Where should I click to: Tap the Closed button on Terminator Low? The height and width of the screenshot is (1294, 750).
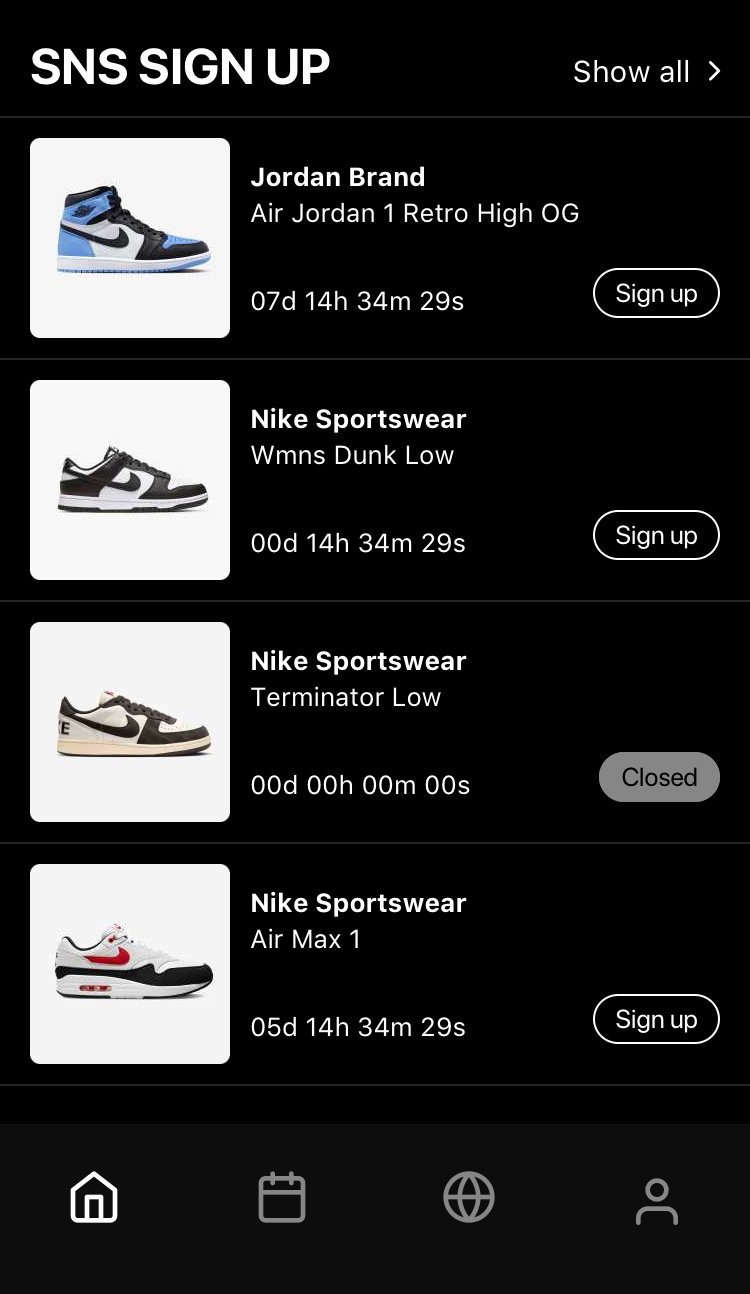(x=659, y=777)
